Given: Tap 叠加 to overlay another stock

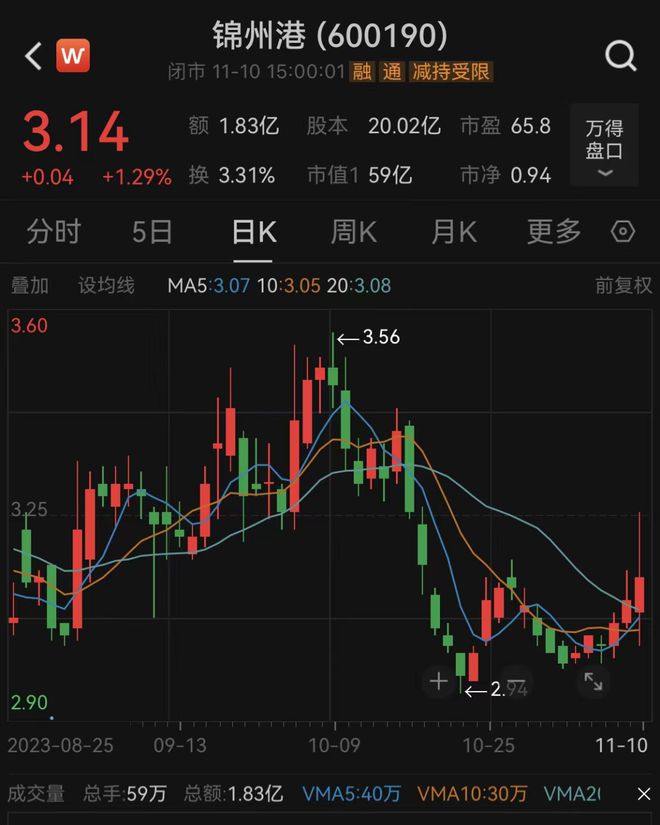Looking at the screenshot, I should 29,286.
